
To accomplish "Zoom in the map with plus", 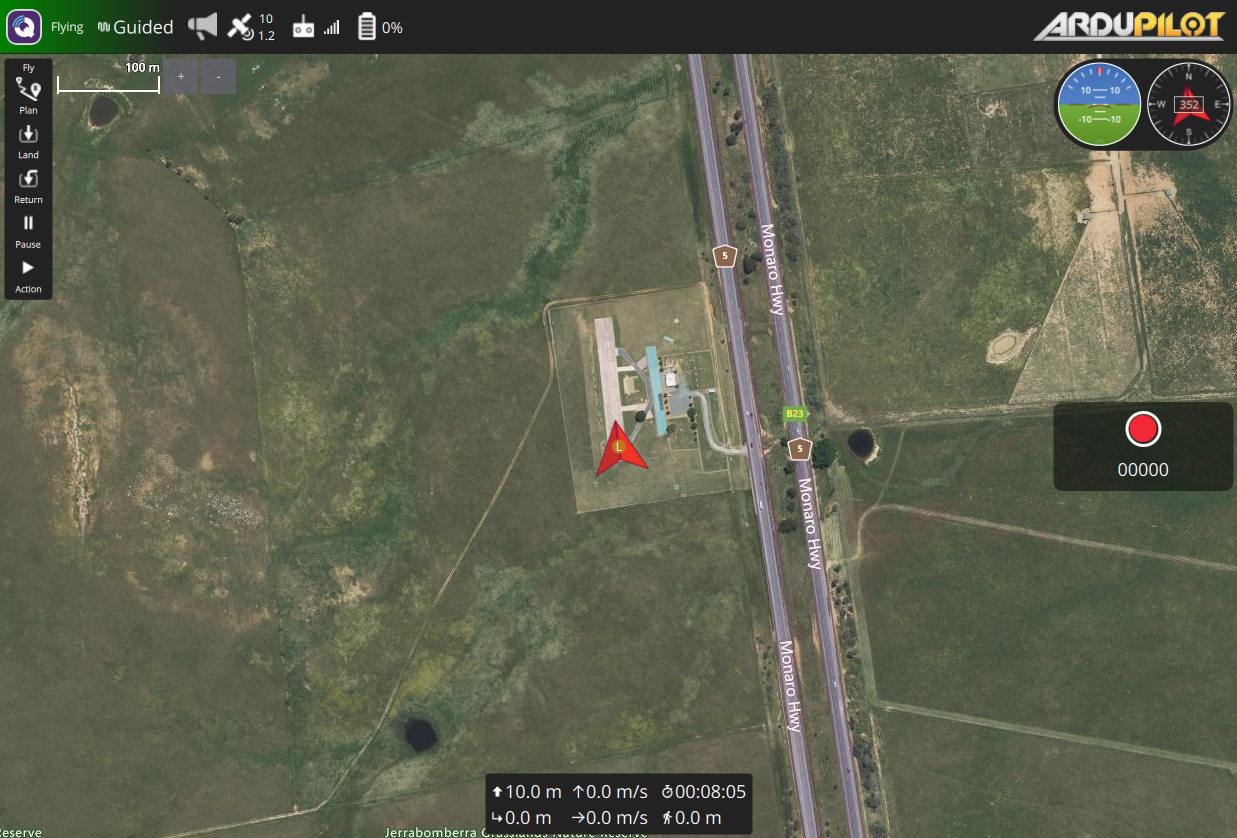I will tap(181, 76).
